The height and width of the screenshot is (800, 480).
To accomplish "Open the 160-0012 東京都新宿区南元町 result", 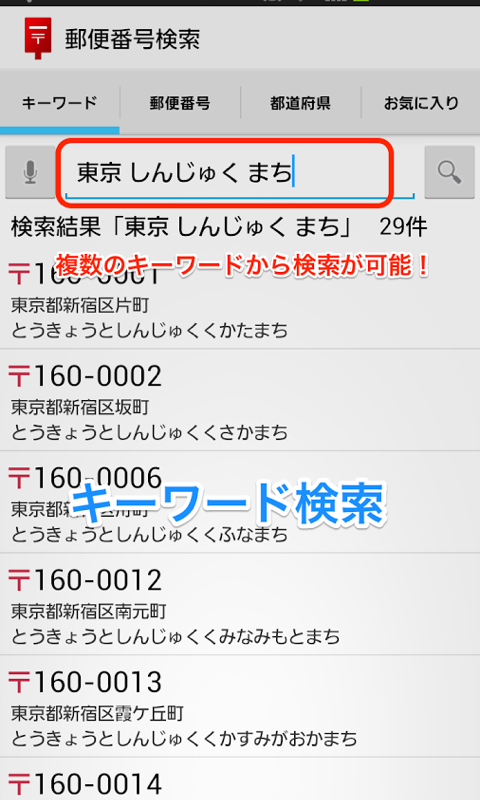I will [x=240, y=605].
